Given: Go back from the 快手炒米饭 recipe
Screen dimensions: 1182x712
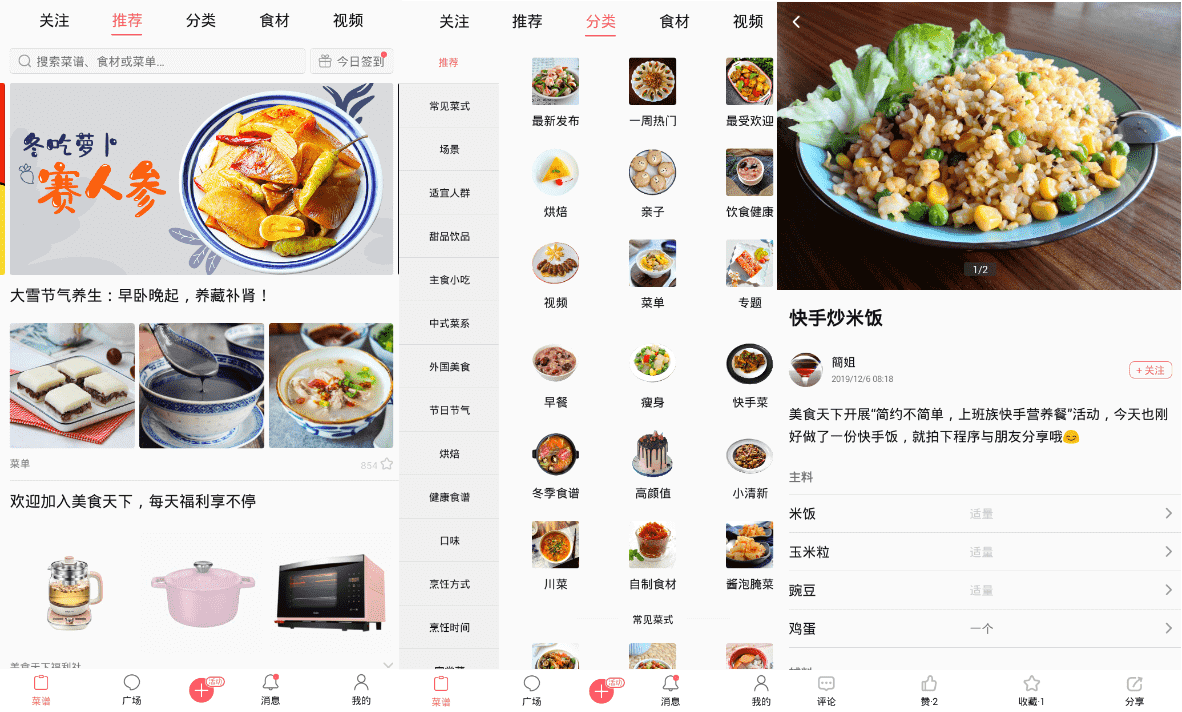Looking at the screenshot, I should pos(797,22).
